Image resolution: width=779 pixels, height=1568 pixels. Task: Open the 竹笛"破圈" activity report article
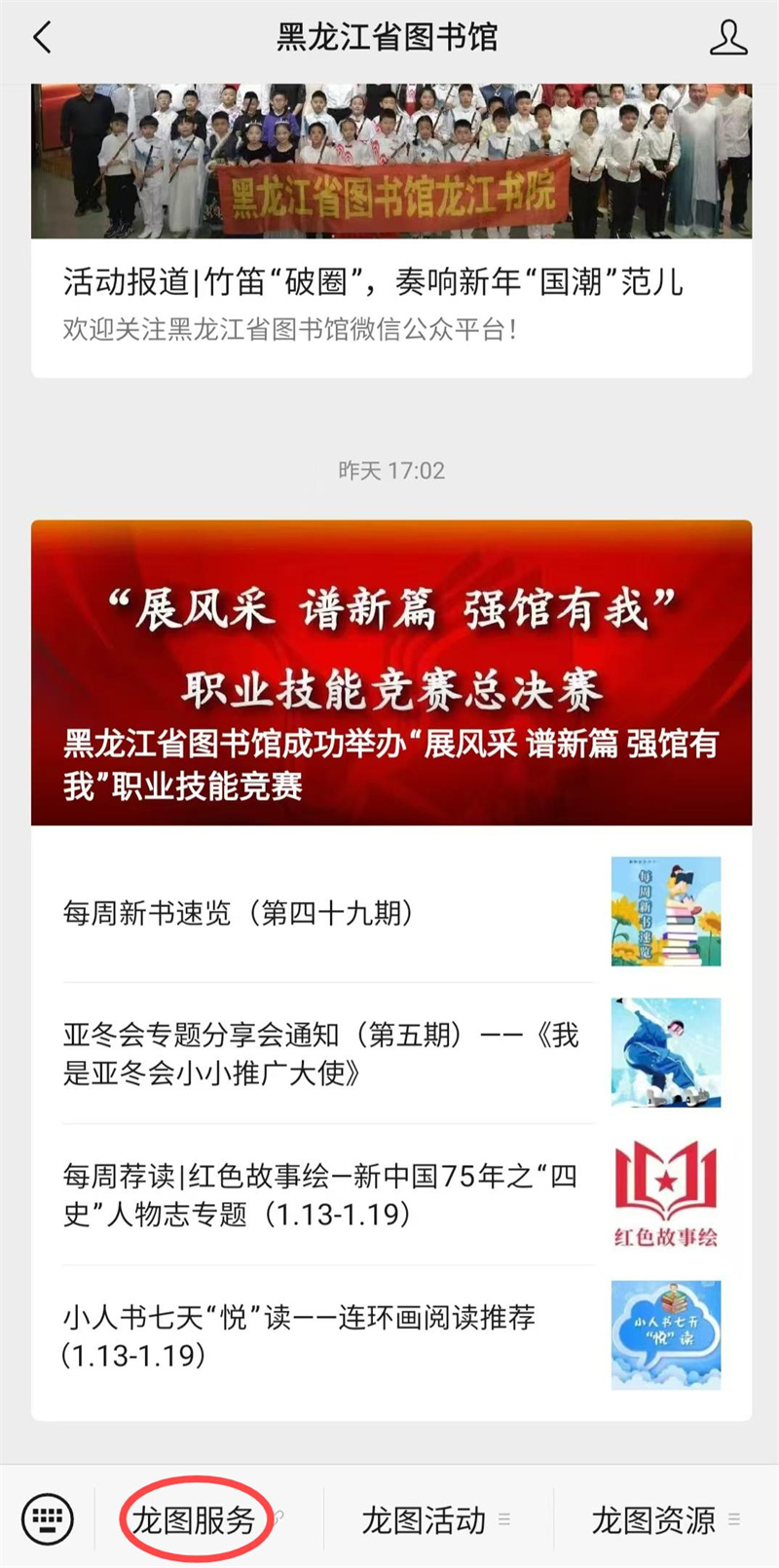coord(373,282)
